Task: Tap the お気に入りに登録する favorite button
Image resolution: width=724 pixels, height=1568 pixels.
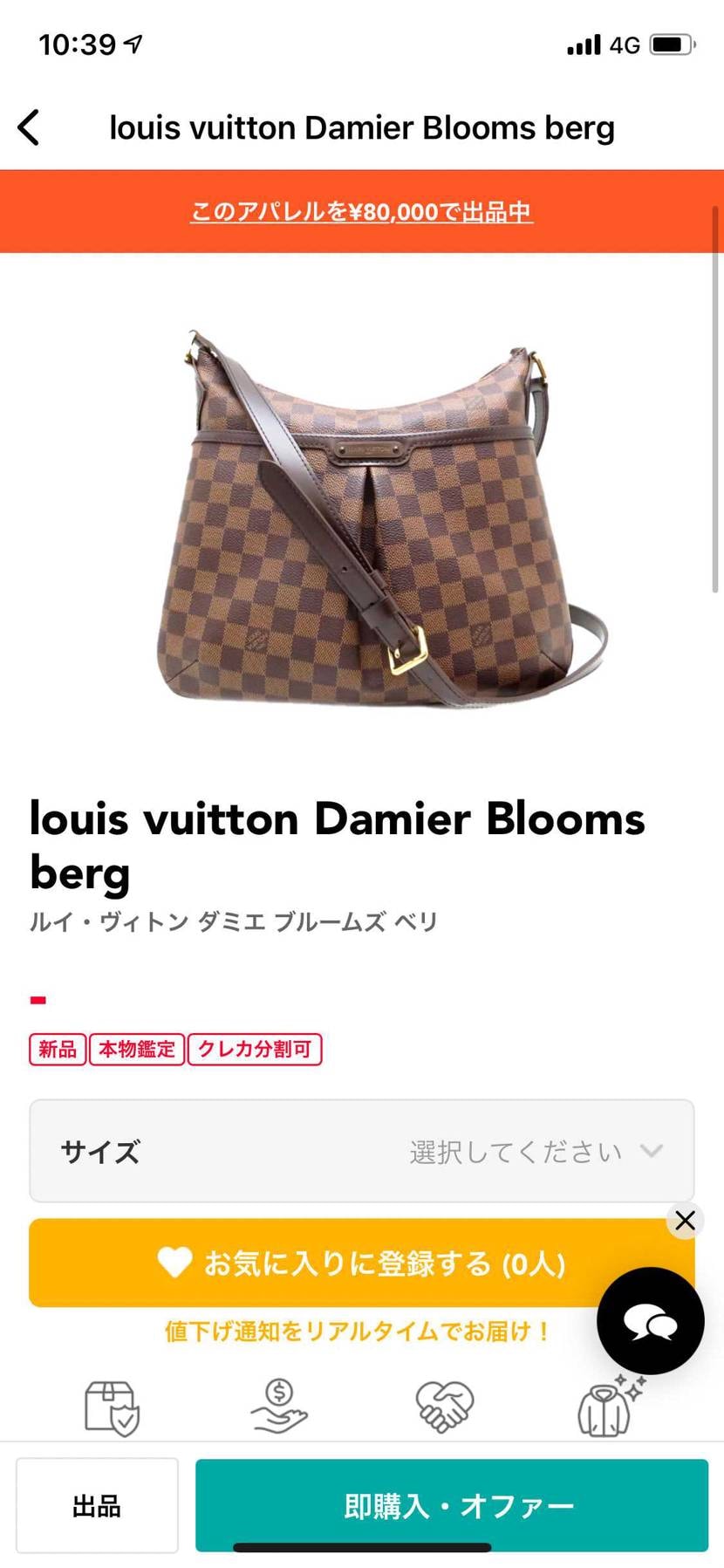Action: (361, 1262)
